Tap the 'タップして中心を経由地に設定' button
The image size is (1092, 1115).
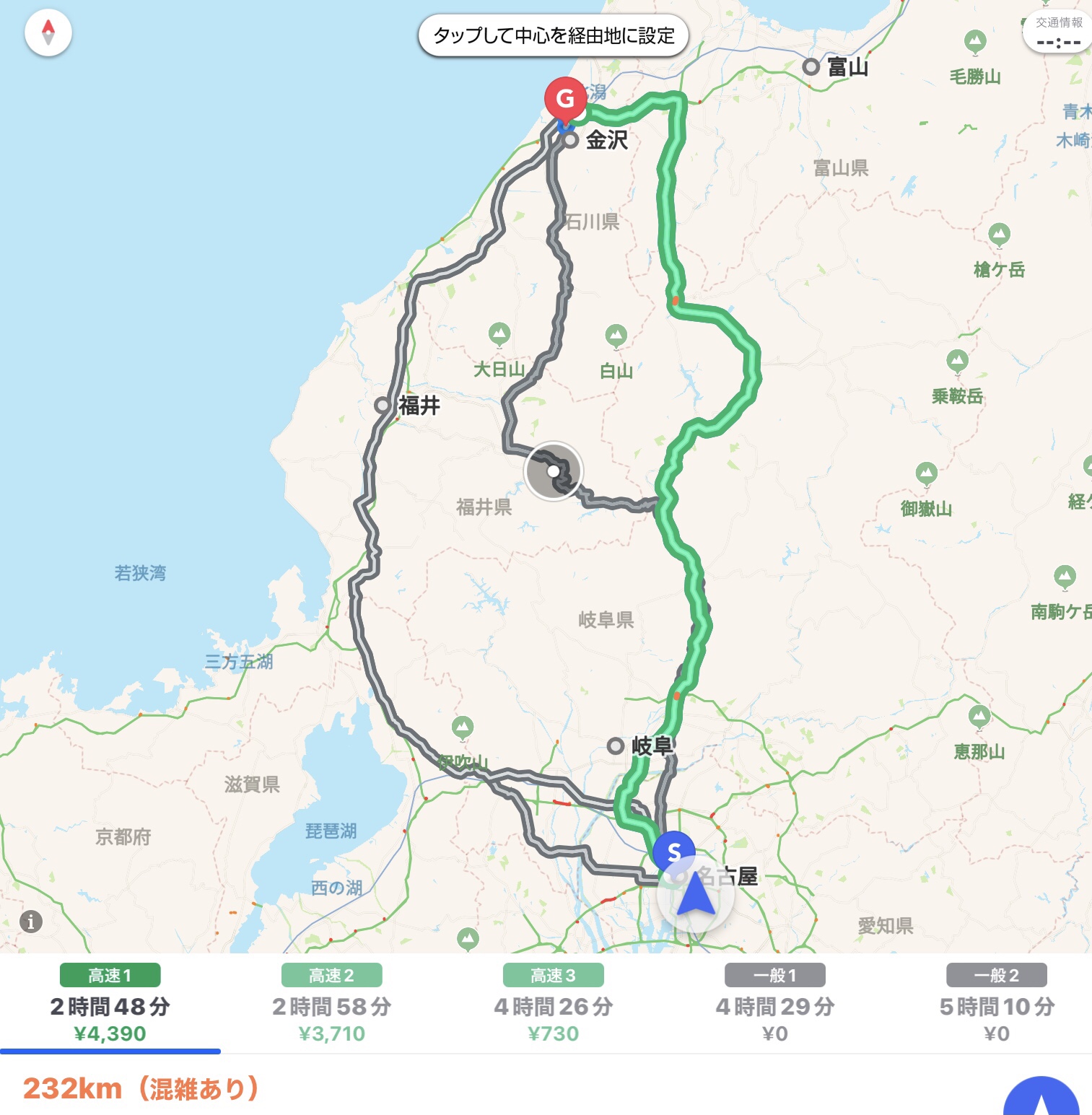coord(554,35)
